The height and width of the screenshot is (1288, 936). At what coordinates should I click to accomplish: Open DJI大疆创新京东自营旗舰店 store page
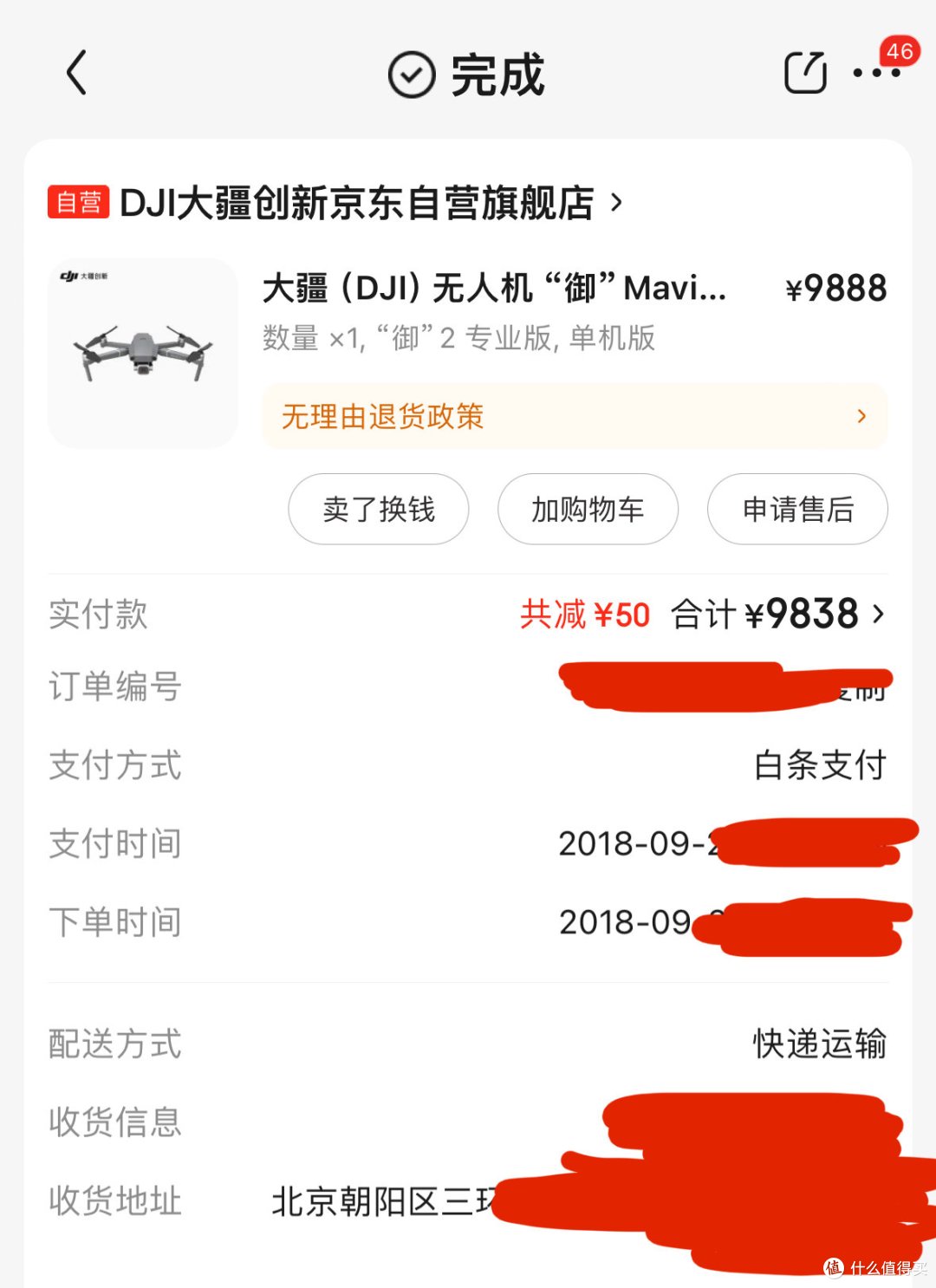click(364, 204)
